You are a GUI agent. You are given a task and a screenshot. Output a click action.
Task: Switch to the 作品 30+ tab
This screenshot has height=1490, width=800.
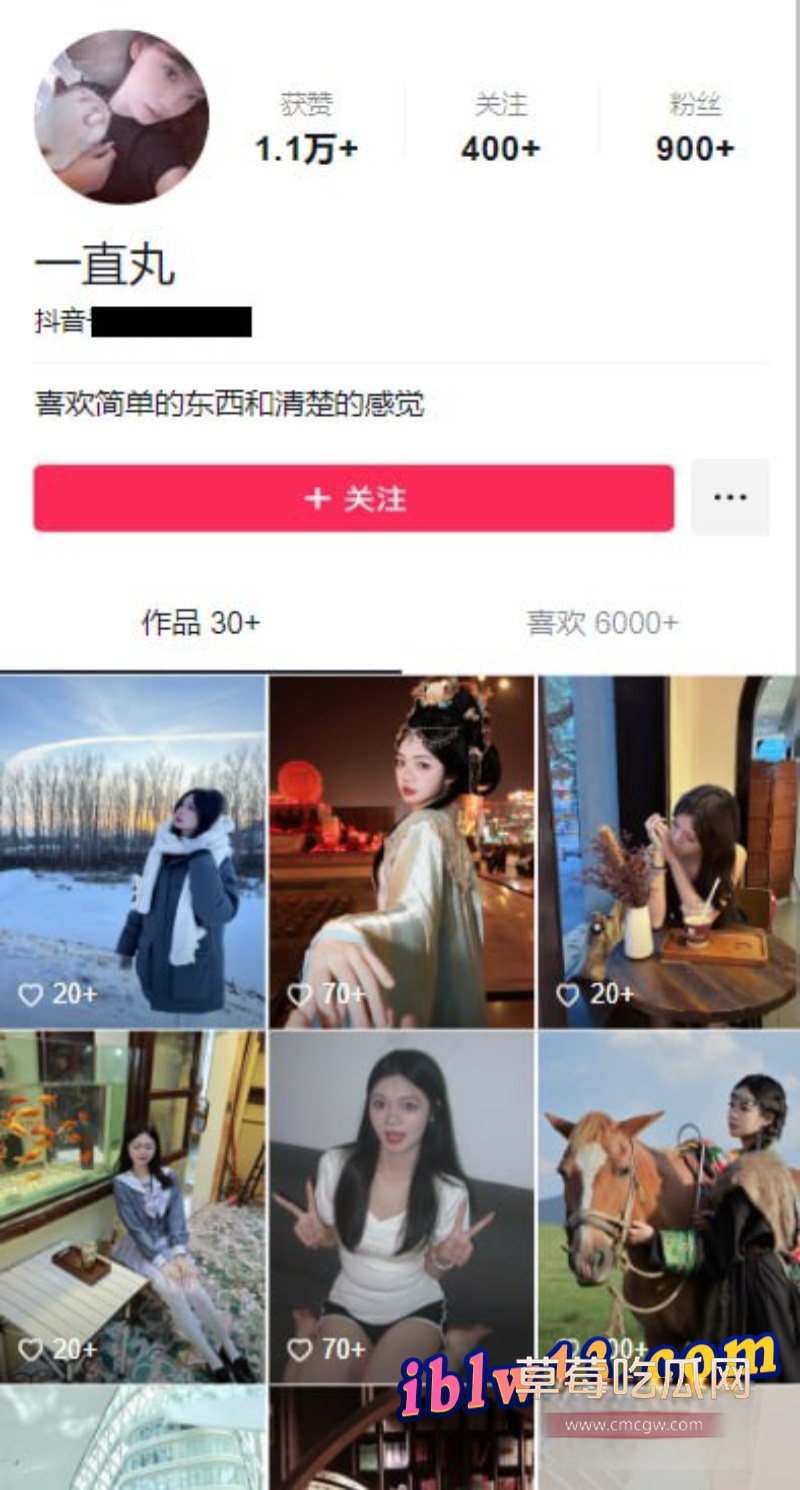click(x=200, y=623)
